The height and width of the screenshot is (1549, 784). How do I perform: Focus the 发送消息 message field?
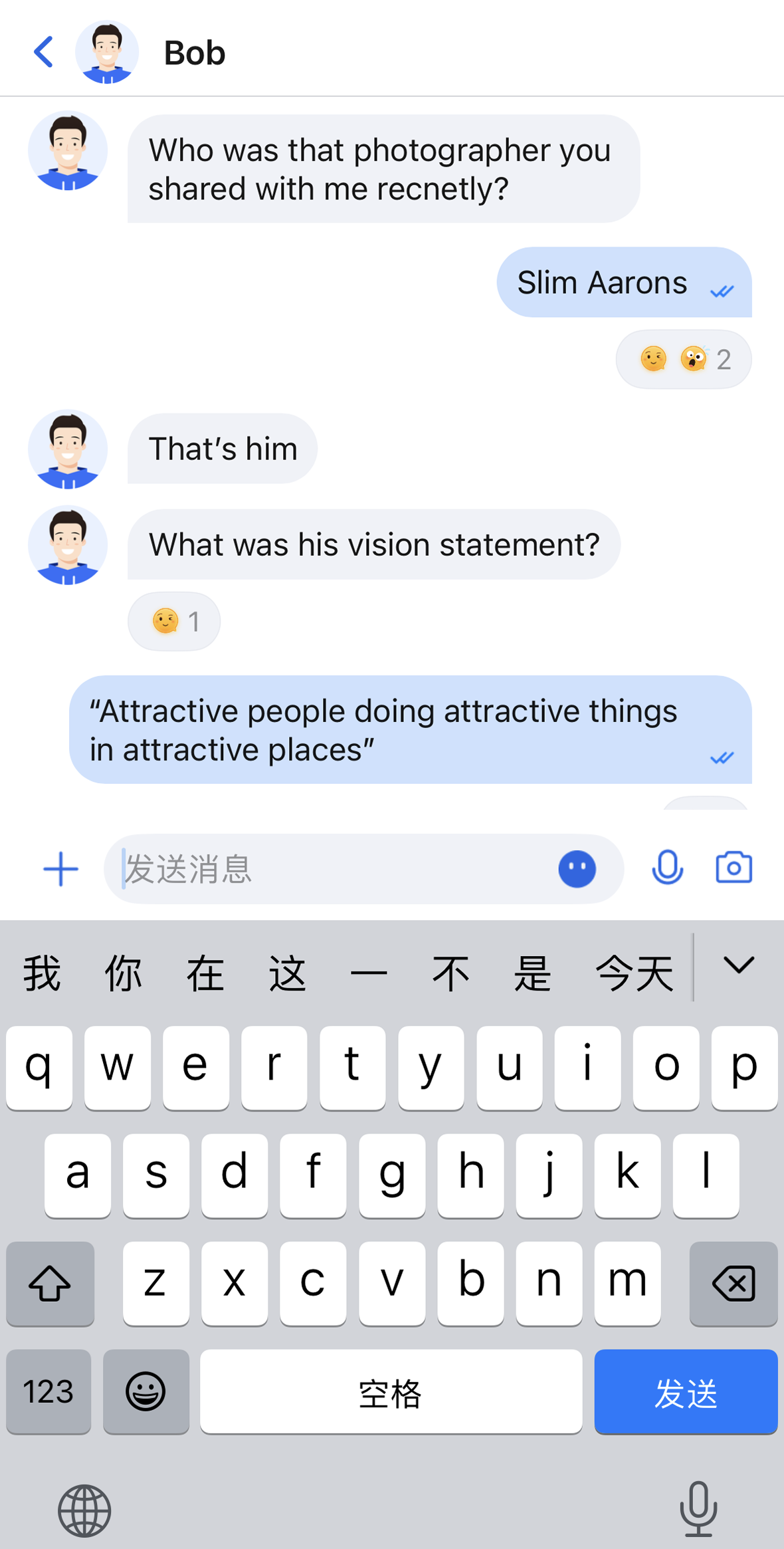pos(332,869)
